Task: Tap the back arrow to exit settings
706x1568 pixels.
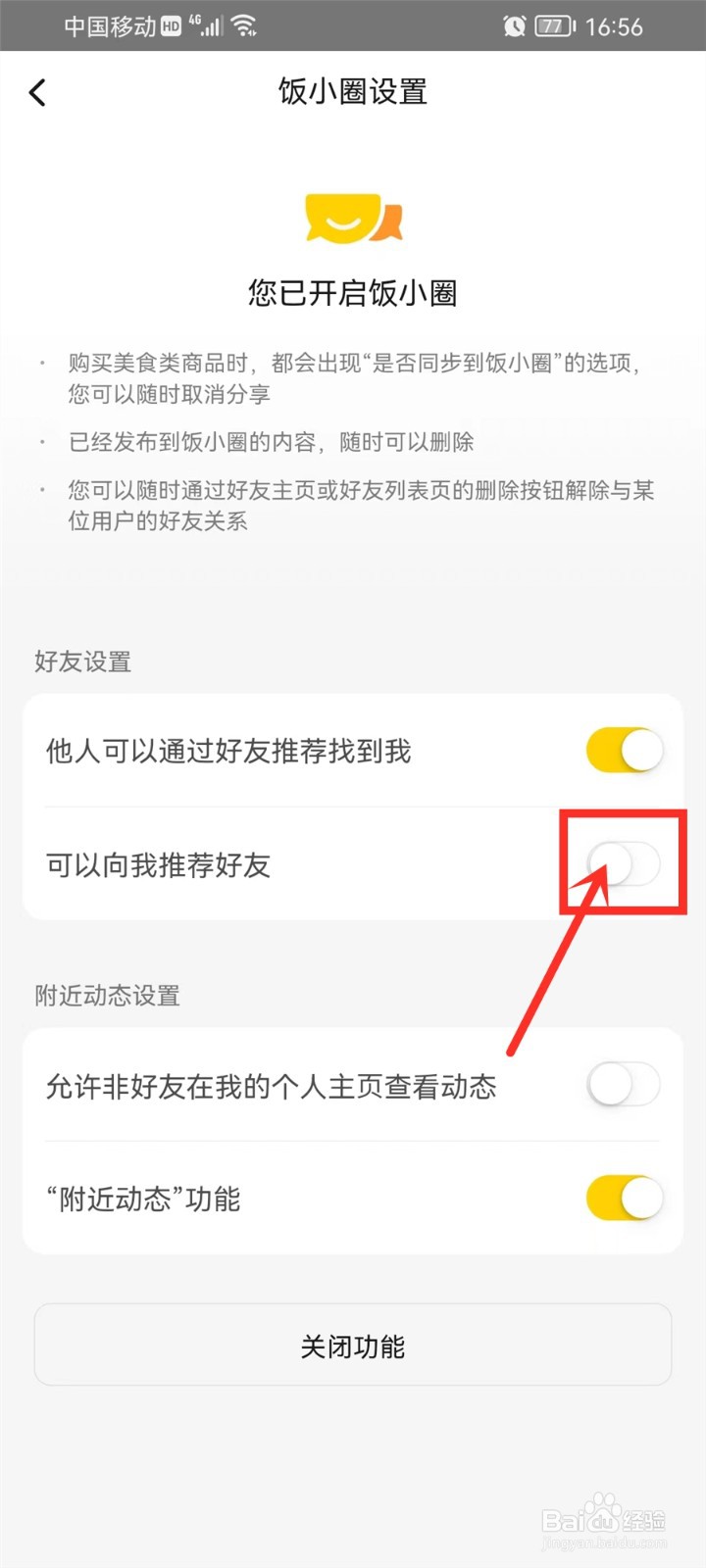Action: pos(37,91)
